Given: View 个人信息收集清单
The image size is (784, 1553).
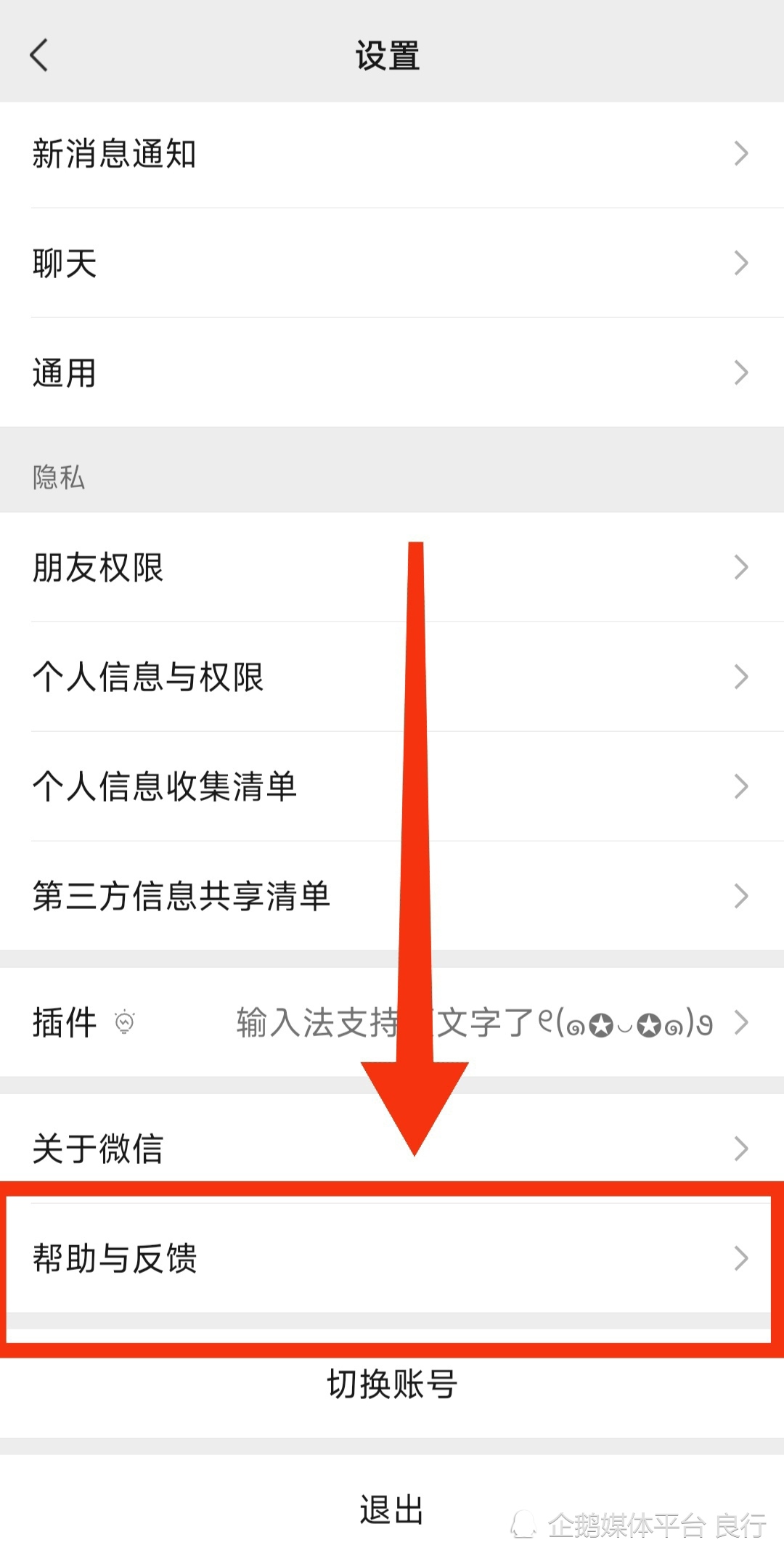Looking at the screenshot, I should [392, 786].
